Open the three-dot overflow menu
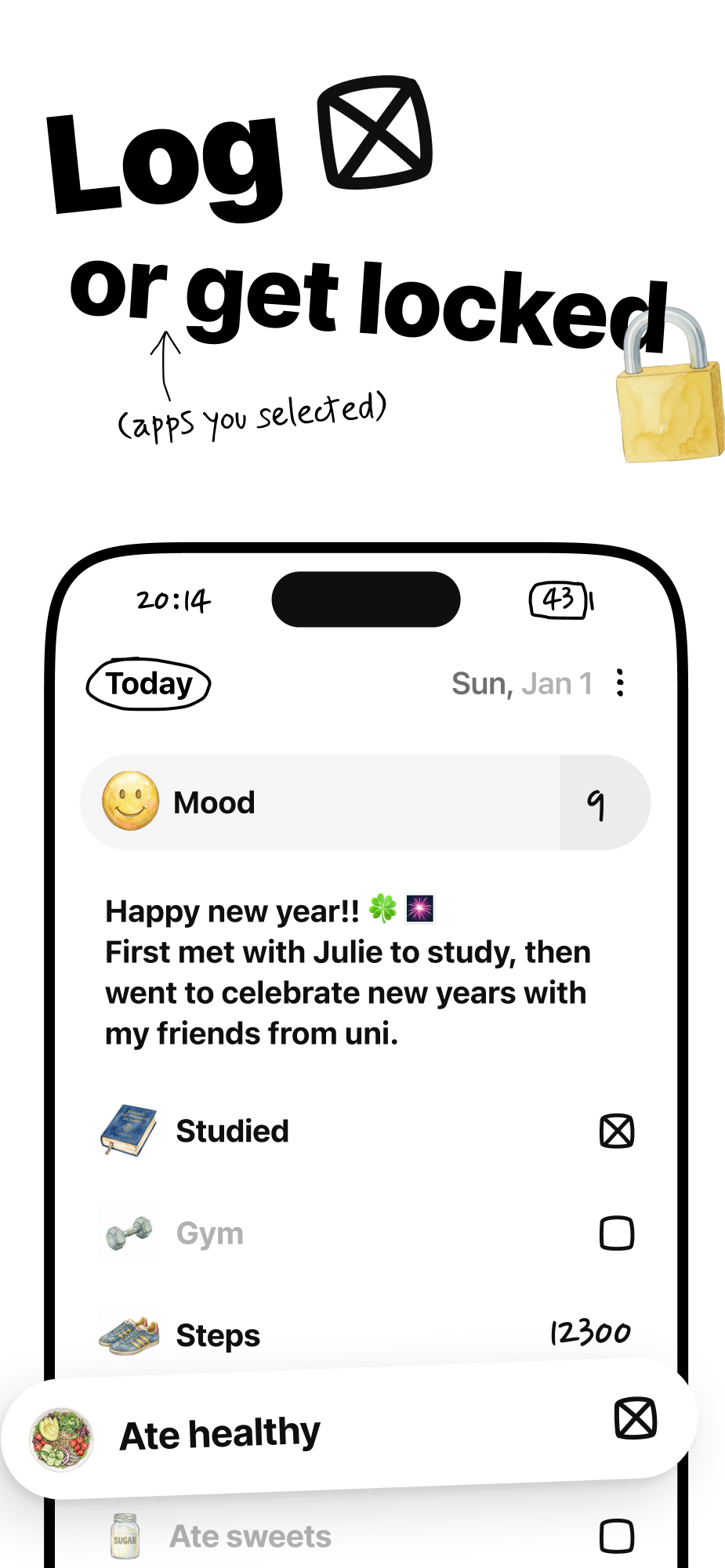This screenshot has height=1568, width=725. (621, 683)
